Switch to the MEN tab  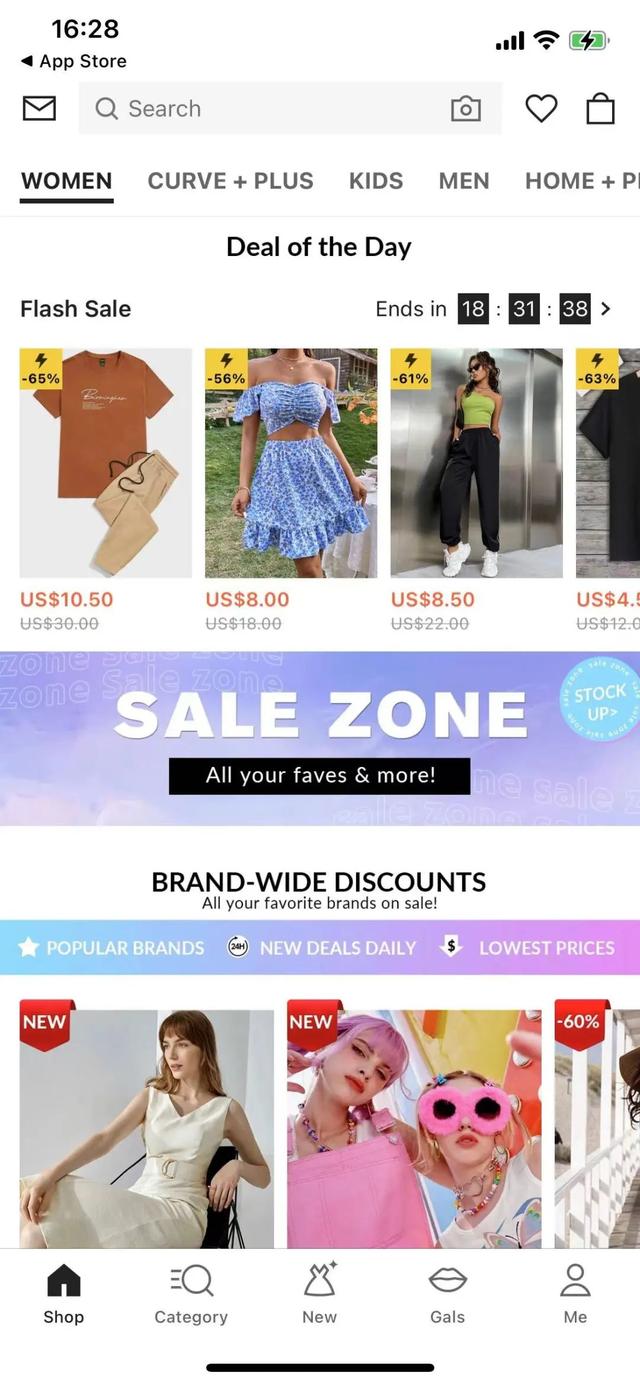pyautogui.click(x=464, y=181)
